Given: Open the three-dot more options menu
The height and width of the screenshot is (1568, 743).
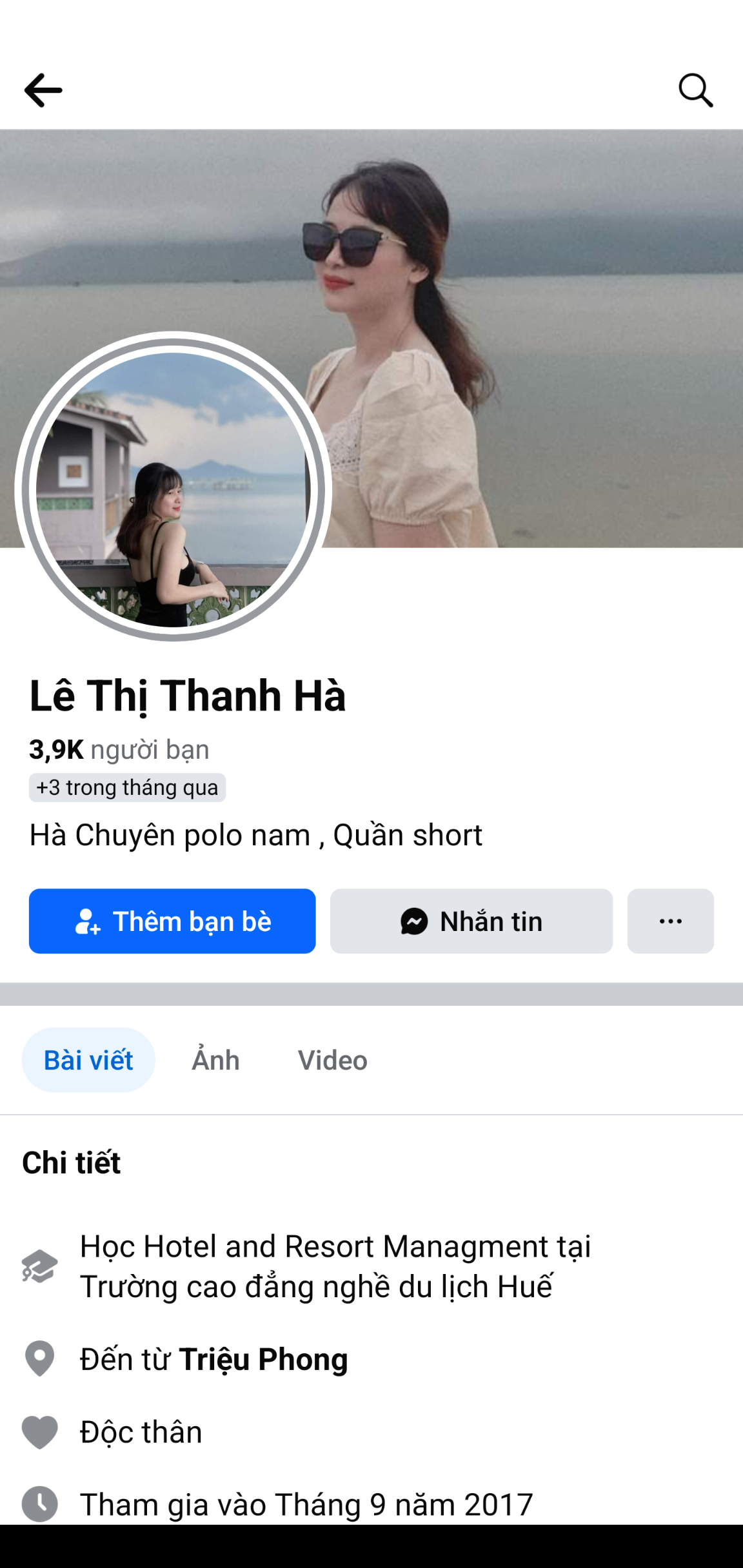Looking at the screenshot, I should click(x=670, y=921).
